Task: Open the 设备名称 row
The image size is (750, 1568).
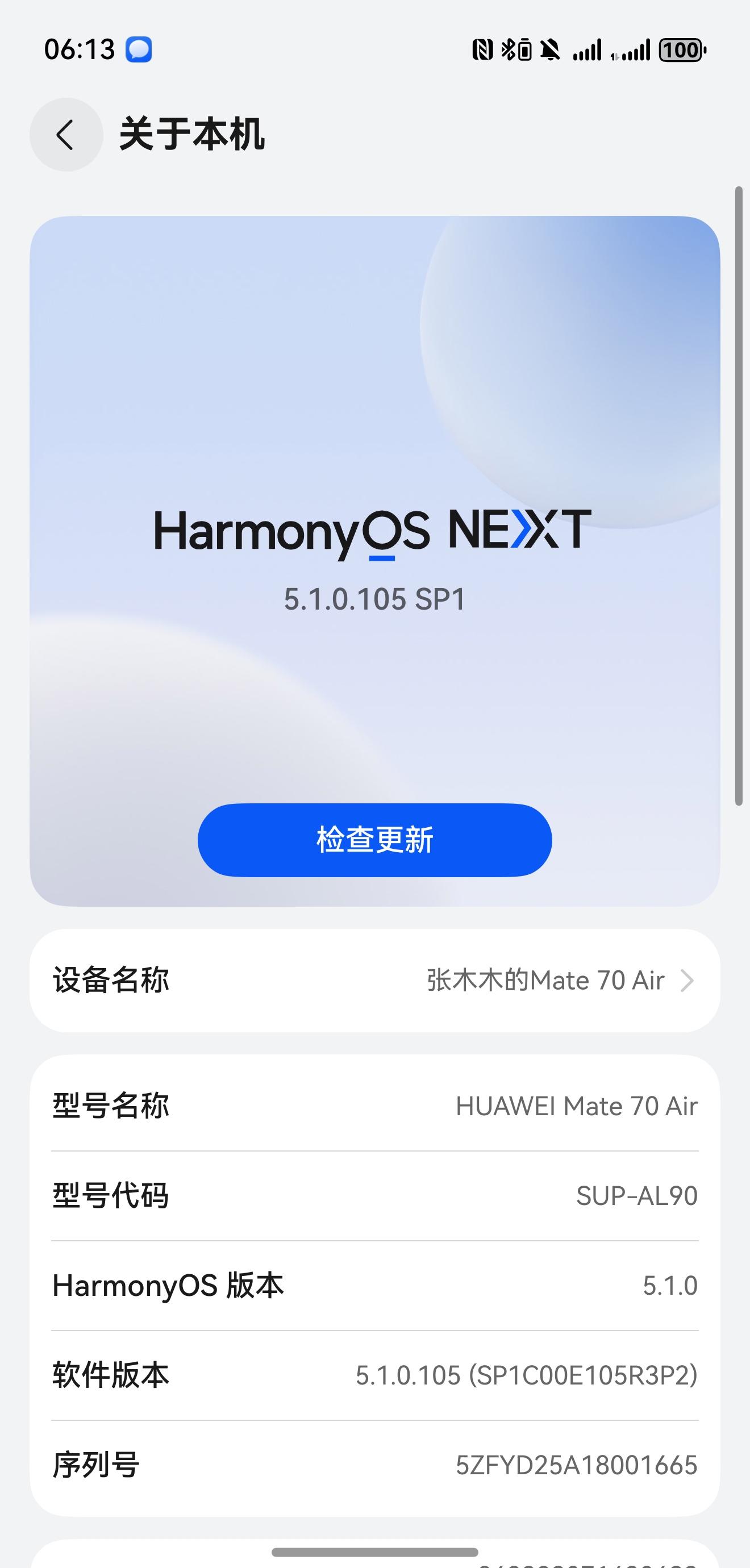Action: click(x=374, y=980)
